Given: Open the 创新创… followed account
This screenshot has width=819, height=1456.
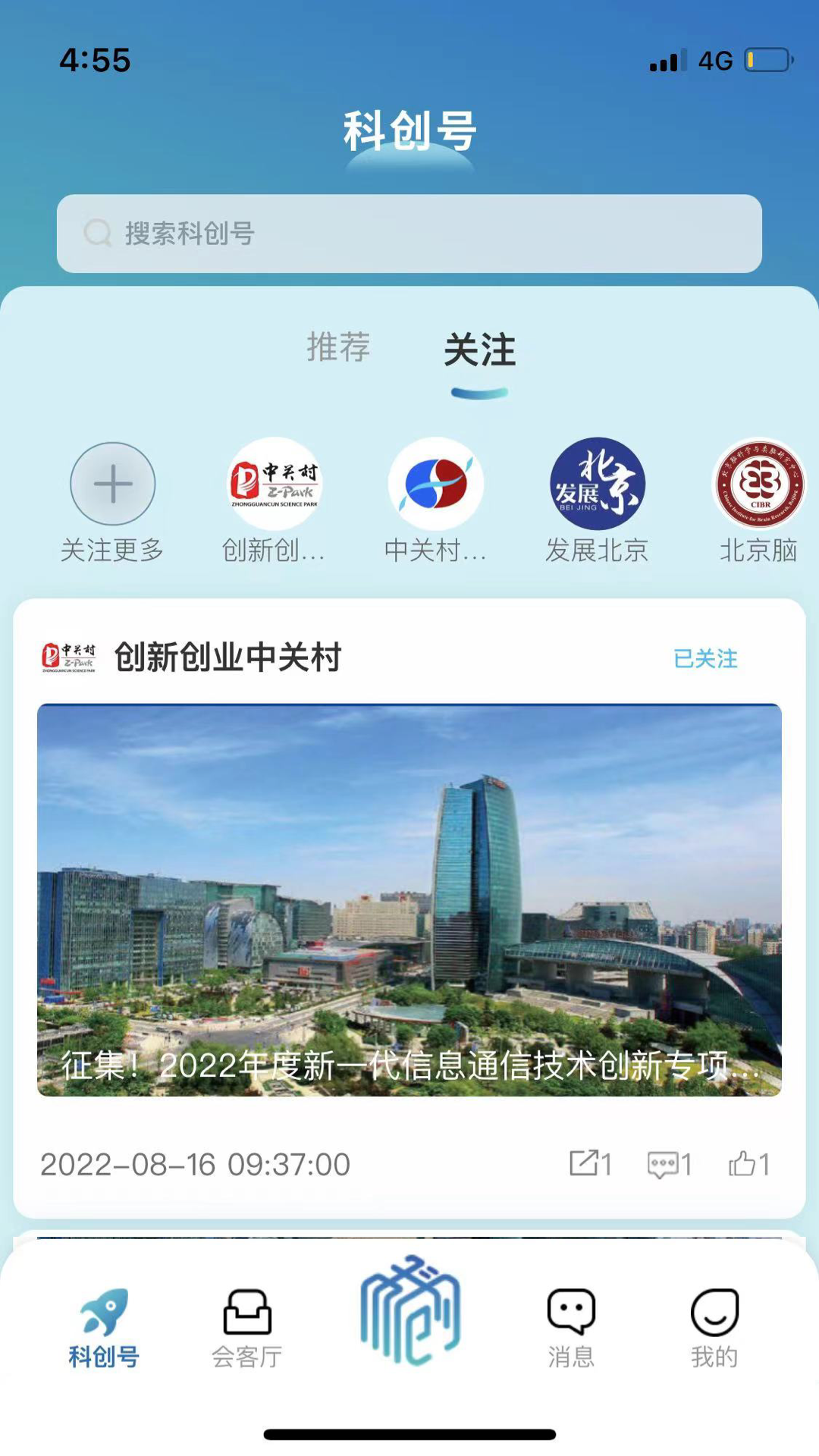Looking at the screenshot, I should pyautogui.click(x=275, y=485).
